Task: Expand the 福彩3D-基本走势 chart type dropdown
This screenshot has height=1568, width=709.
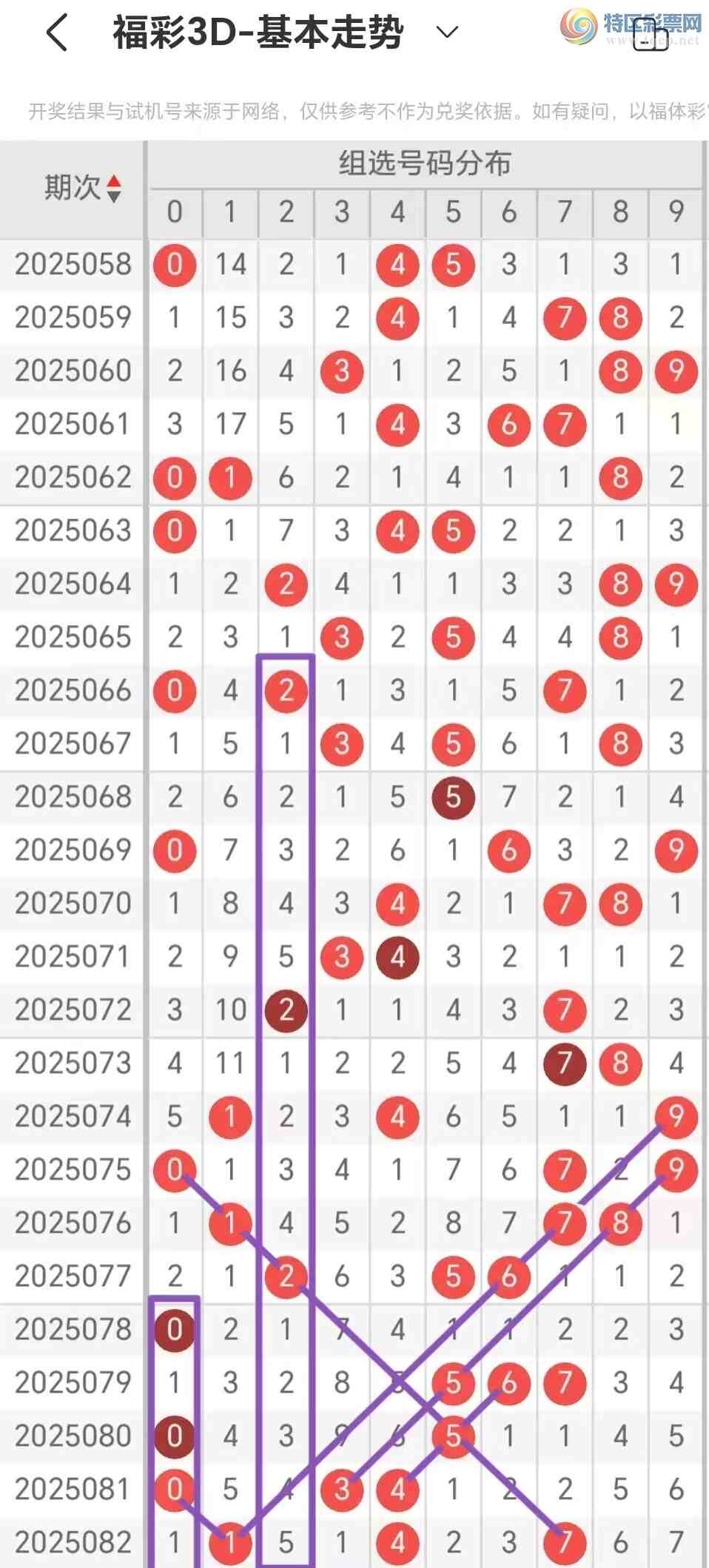Action: tap(447, 32)
